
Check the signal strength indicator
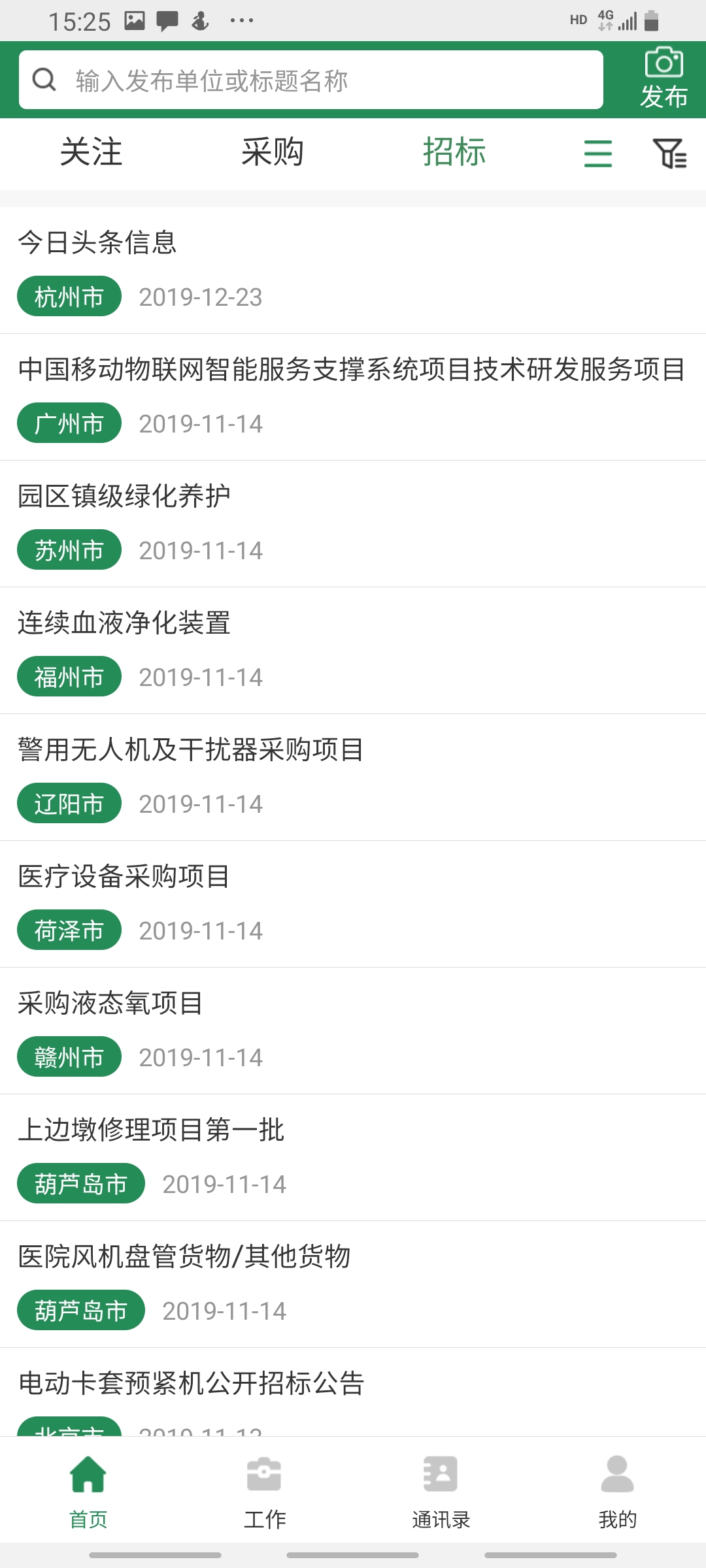(629, 20)
